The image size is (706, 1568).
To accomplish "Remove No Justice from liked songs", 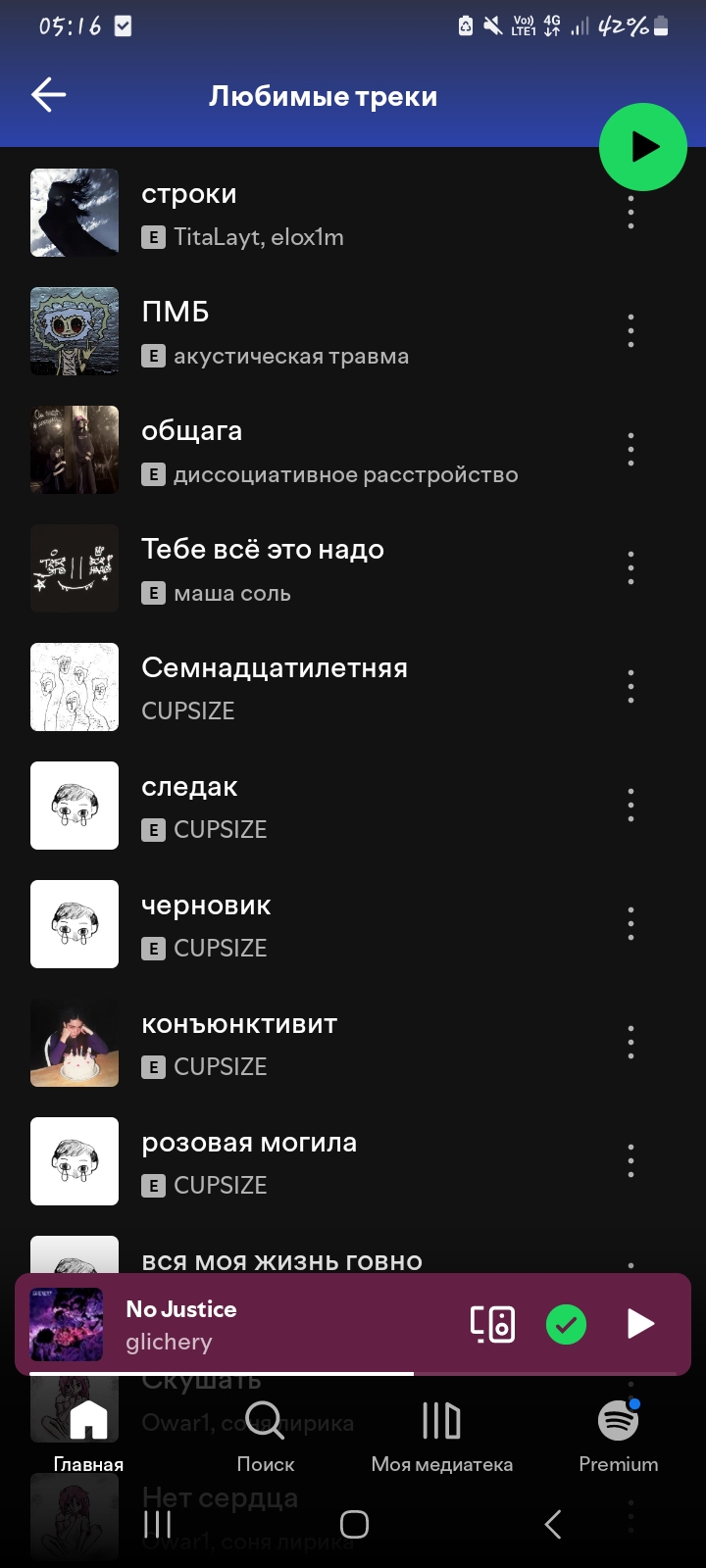I will (x=567, y=1324).
